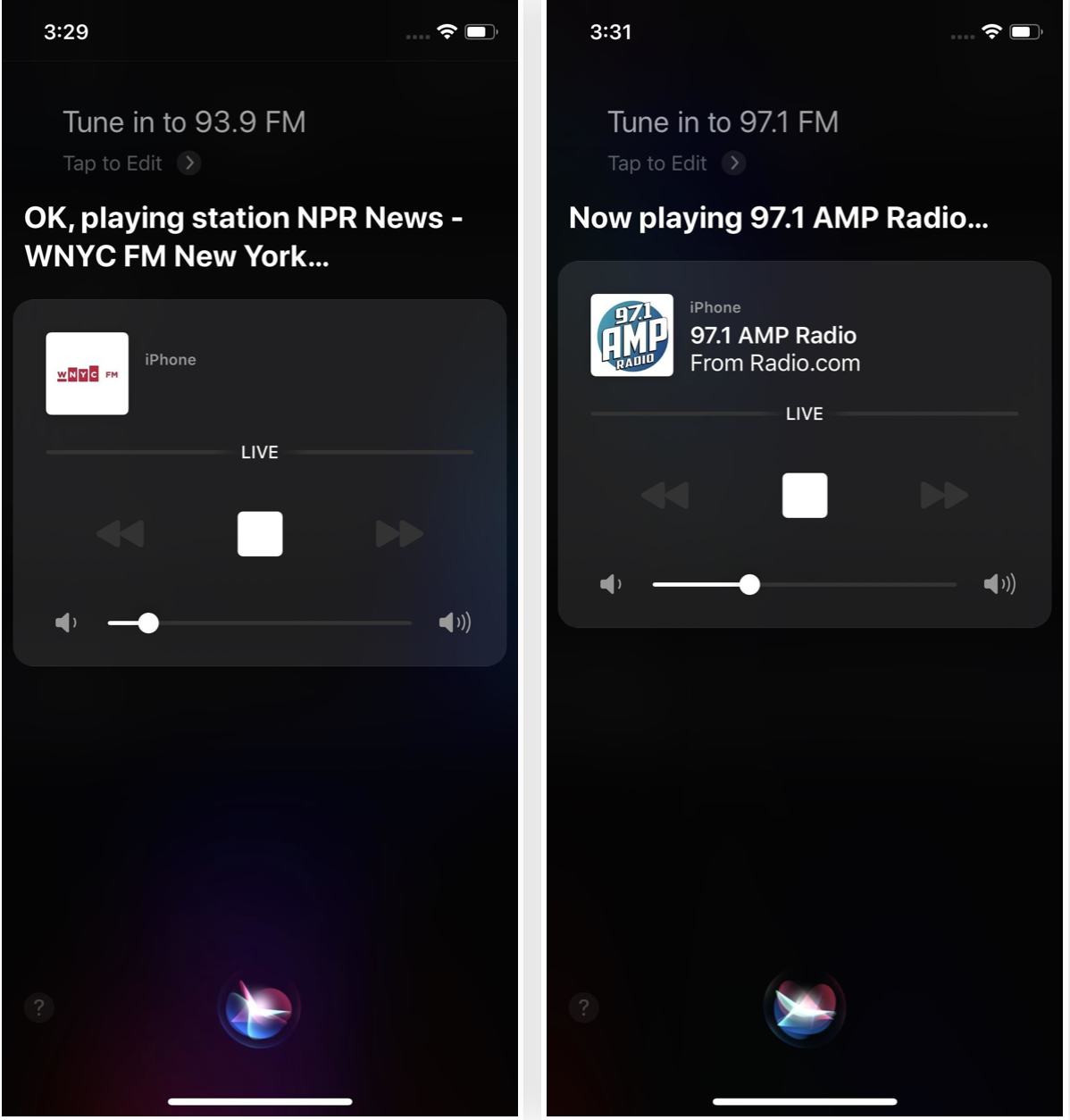Tap 'Now playing 97.1 AMP Radio' response text
Viewport: 1070px width, 1120px height.
click(x=779, y=218)
